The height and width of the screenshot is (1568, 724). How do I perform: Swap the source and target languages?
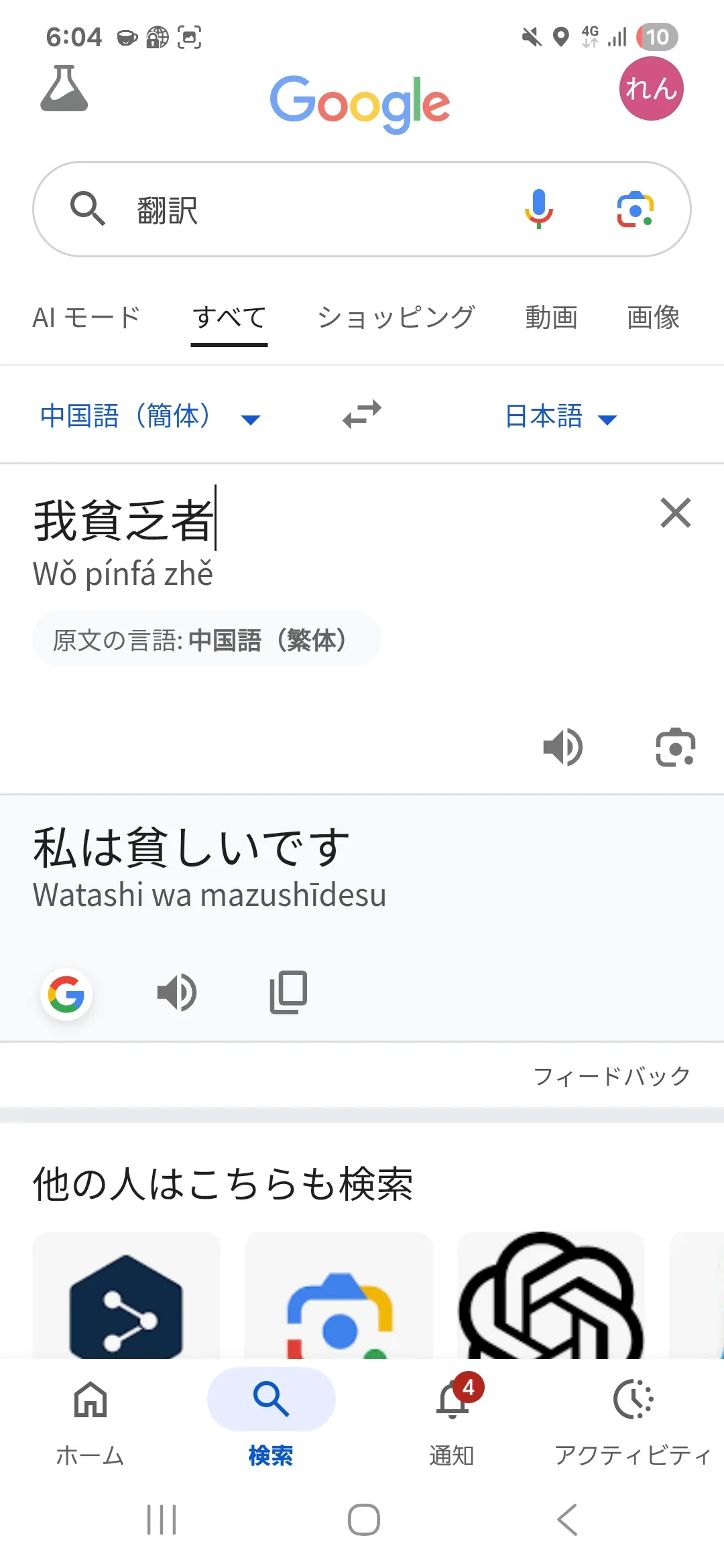click(362, 415)
